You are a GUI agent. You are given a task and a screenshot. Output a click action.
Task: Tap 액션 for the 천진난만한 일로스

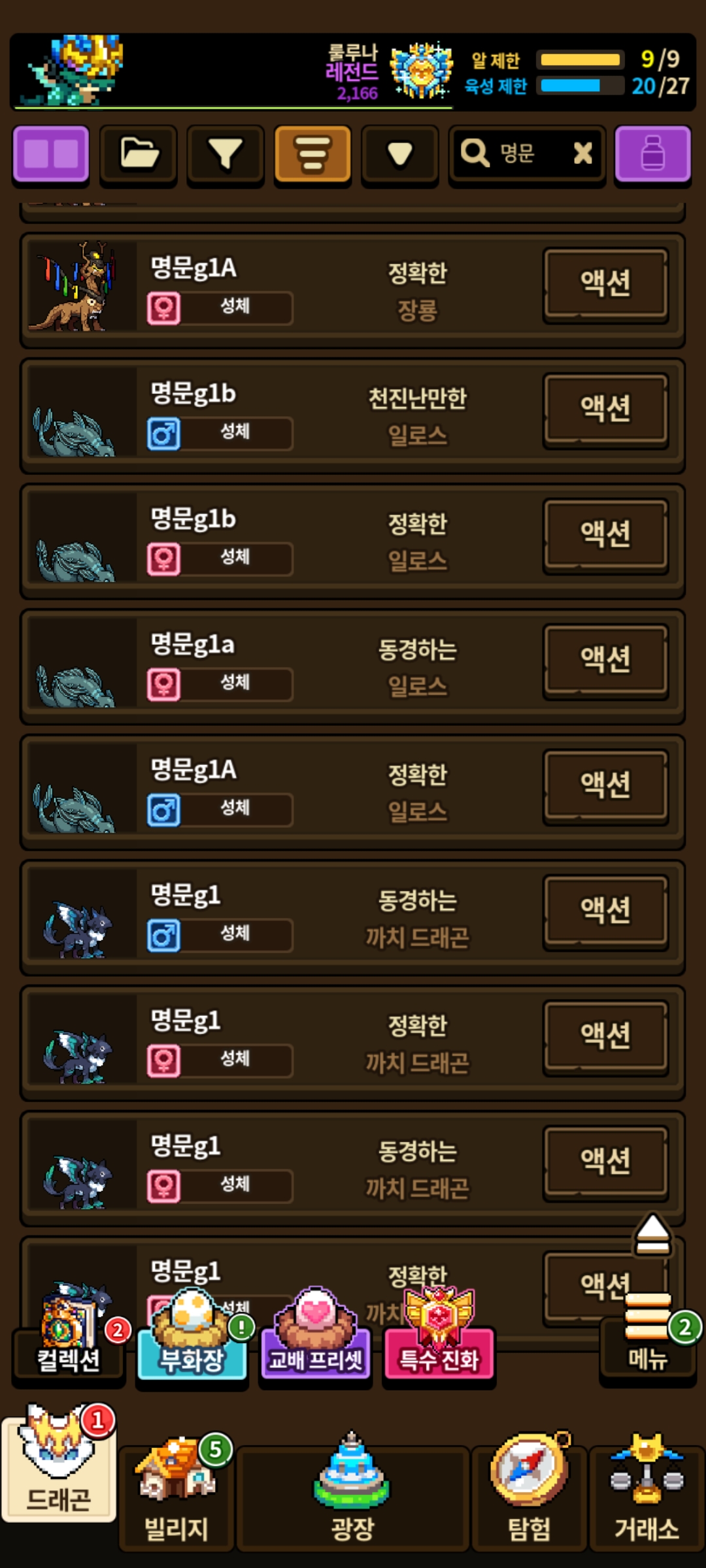tap(606, 408)
